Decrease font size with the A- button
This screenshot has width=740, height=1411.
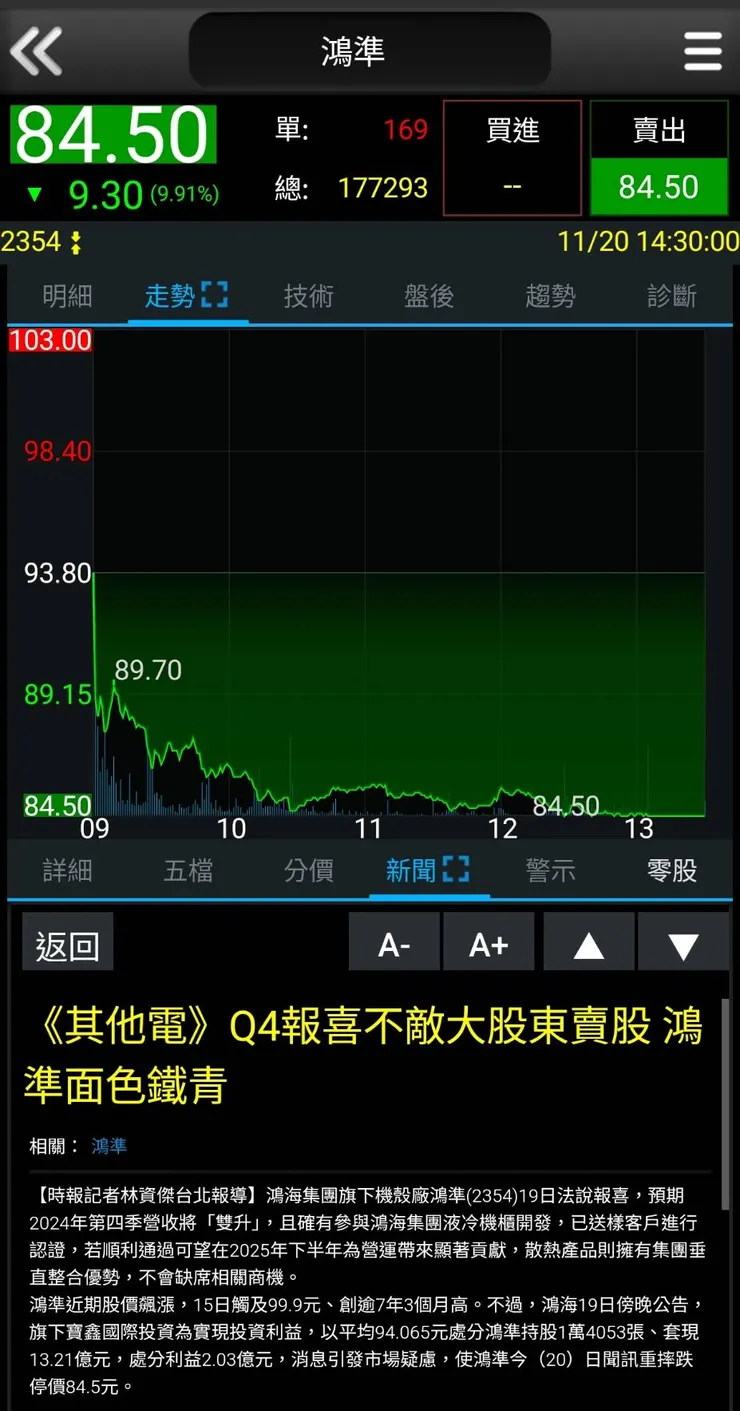[x=393, y=941]
